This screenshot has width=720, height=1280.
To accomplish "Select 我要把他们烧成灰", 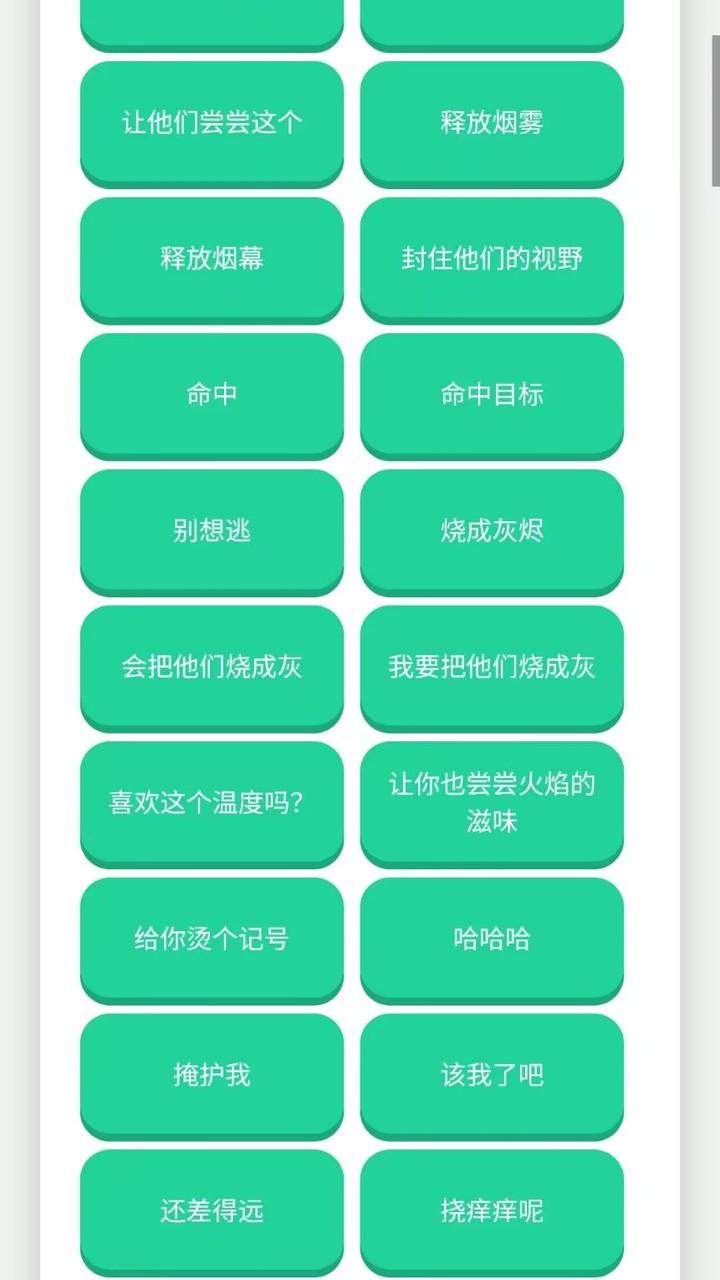I will coord(491,667).
